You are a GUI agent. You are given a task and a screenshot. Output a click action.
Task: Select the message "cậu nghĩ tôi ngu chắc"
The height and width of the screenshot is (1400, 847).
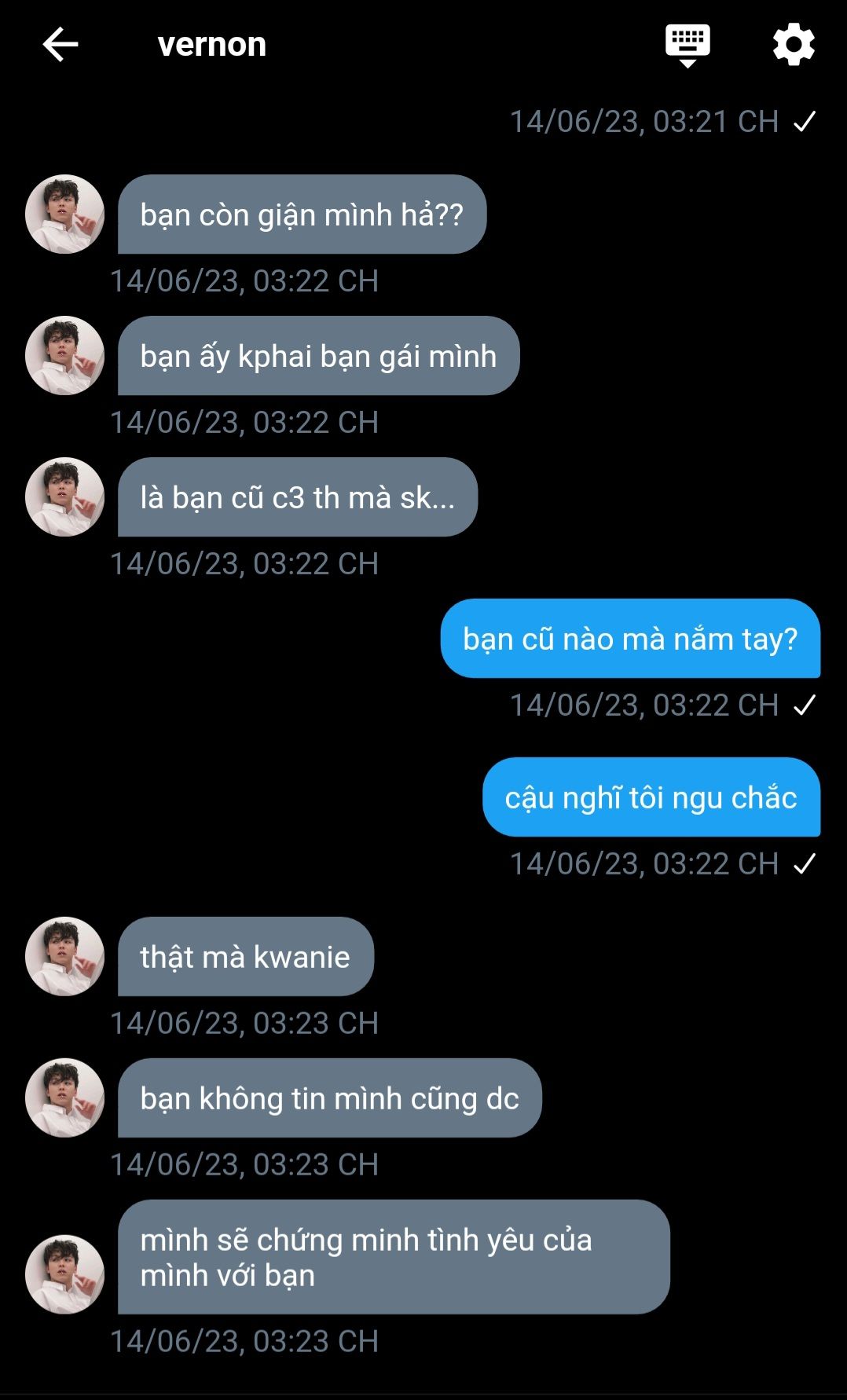coord(651,797)
